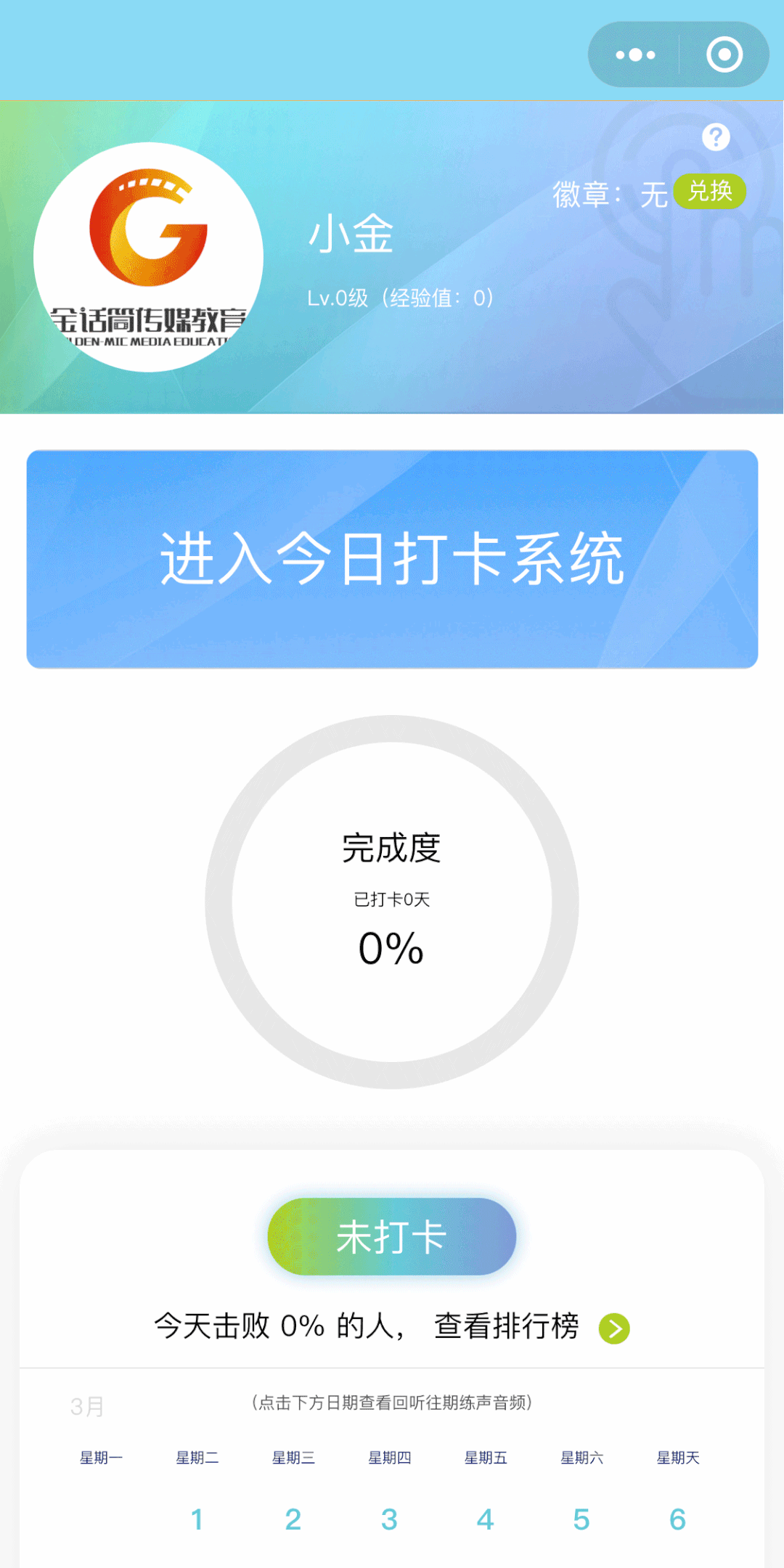
Task: Tap the 兑换 badge exchange button
Action: [709, 192]
